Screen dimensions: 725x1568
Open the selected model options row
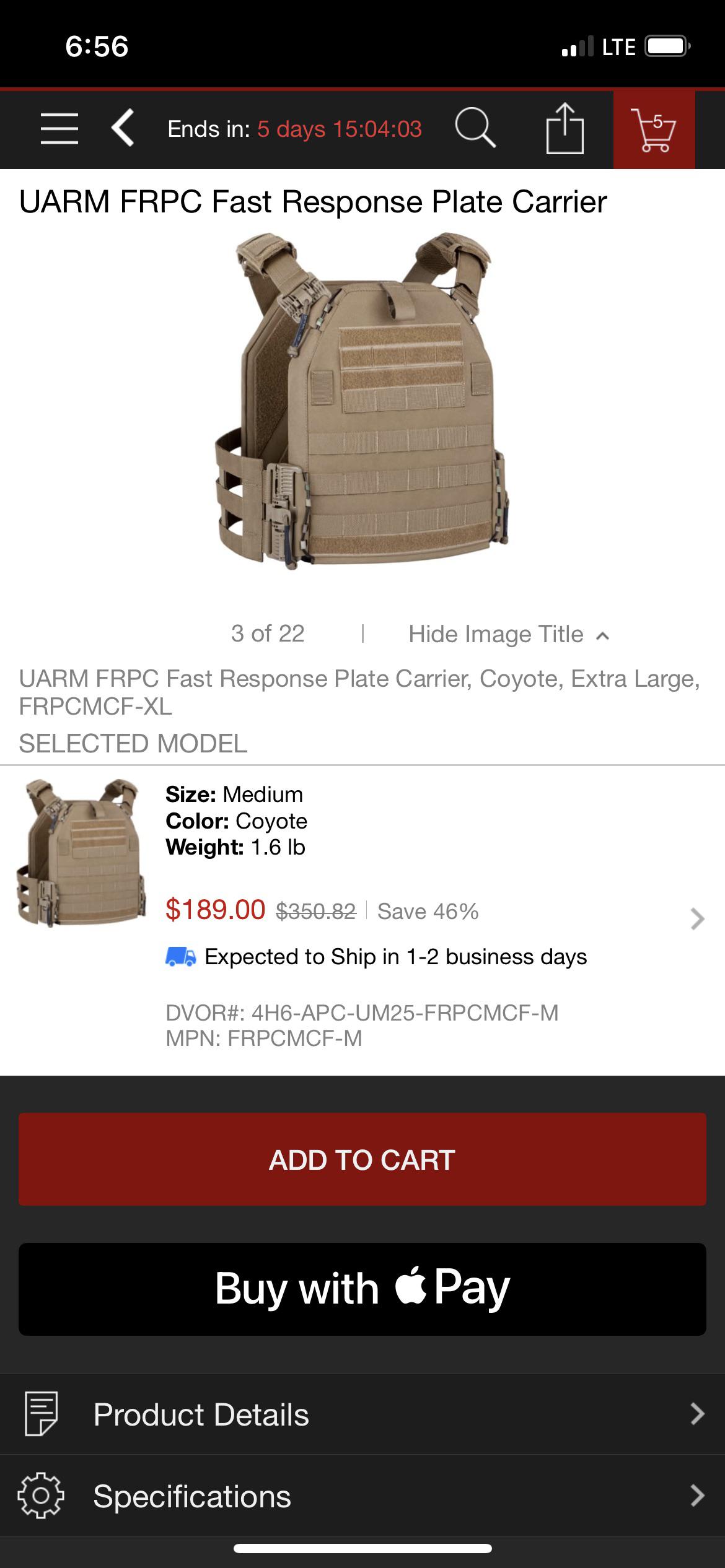click(x=696, y=919)
